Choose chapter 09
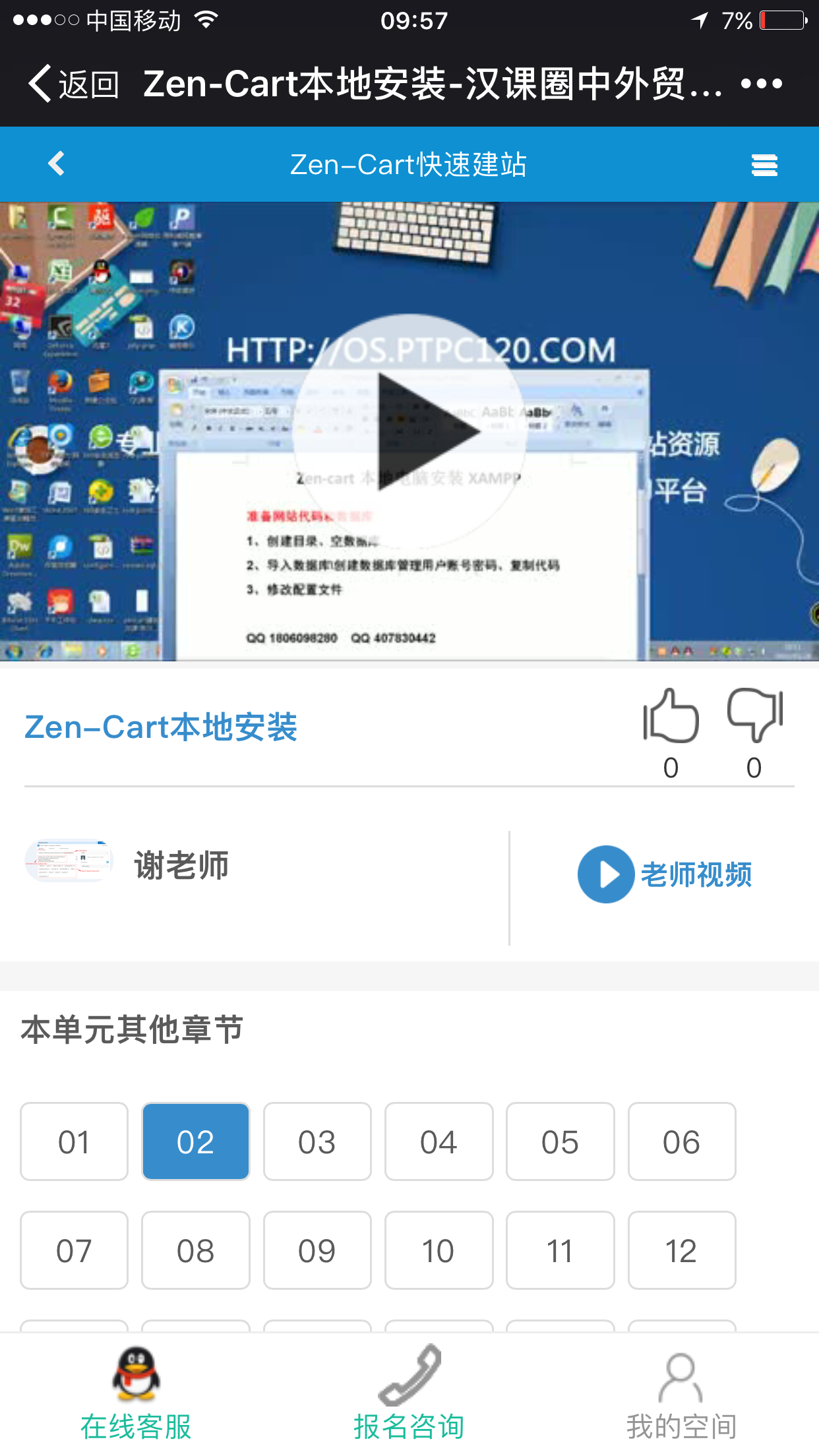819x1456 pixels. (317, 1250)
